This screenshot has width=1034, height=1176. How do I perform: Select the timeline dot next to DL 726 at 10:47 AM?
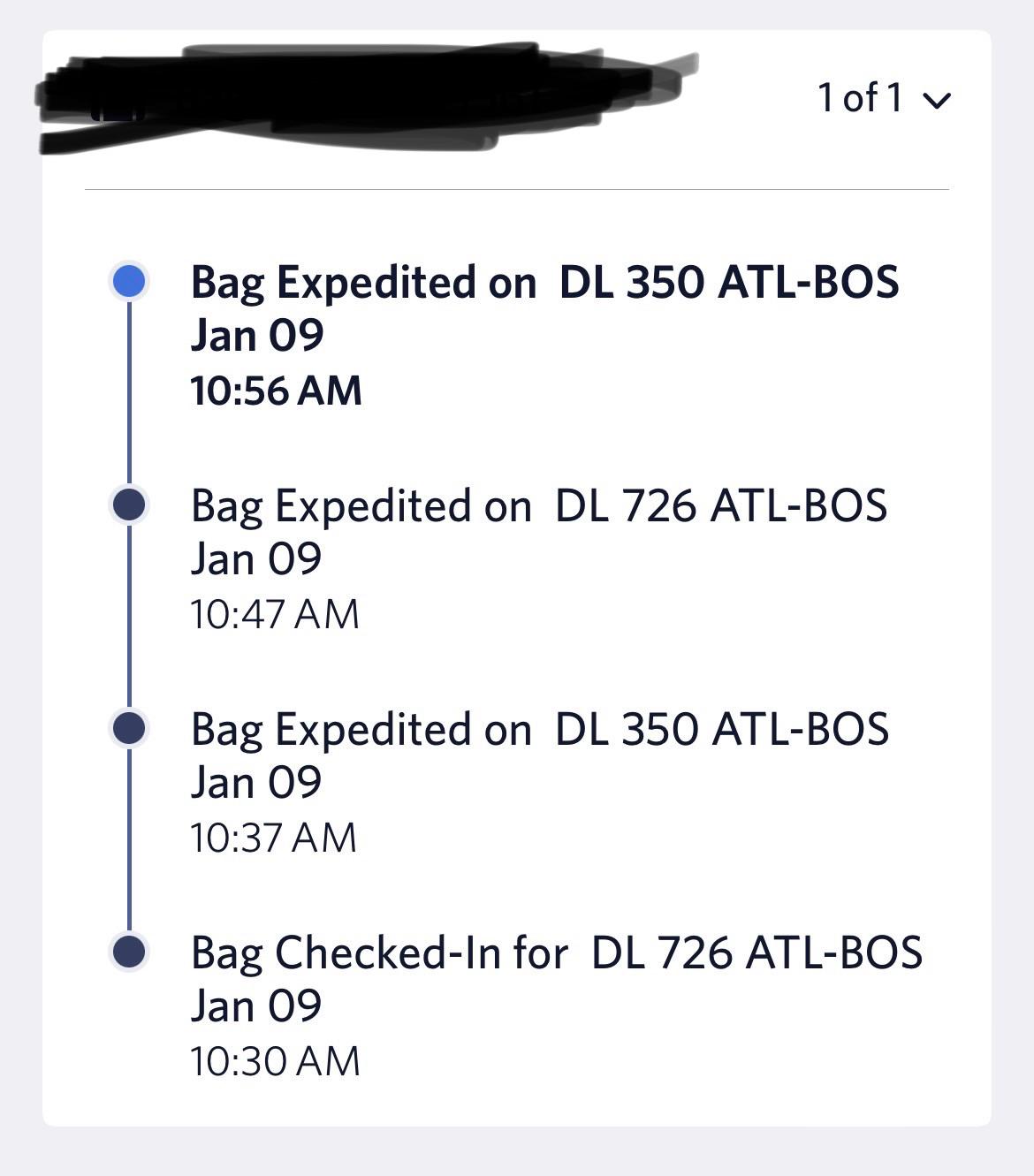pyautogui.click(x=129, y=504)
